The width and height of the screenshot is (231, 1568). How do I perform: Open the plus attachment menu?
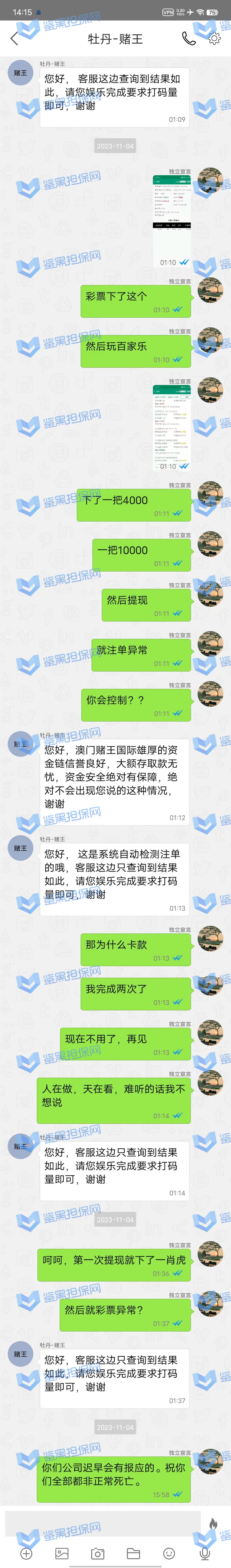[x=26, y=1553]
